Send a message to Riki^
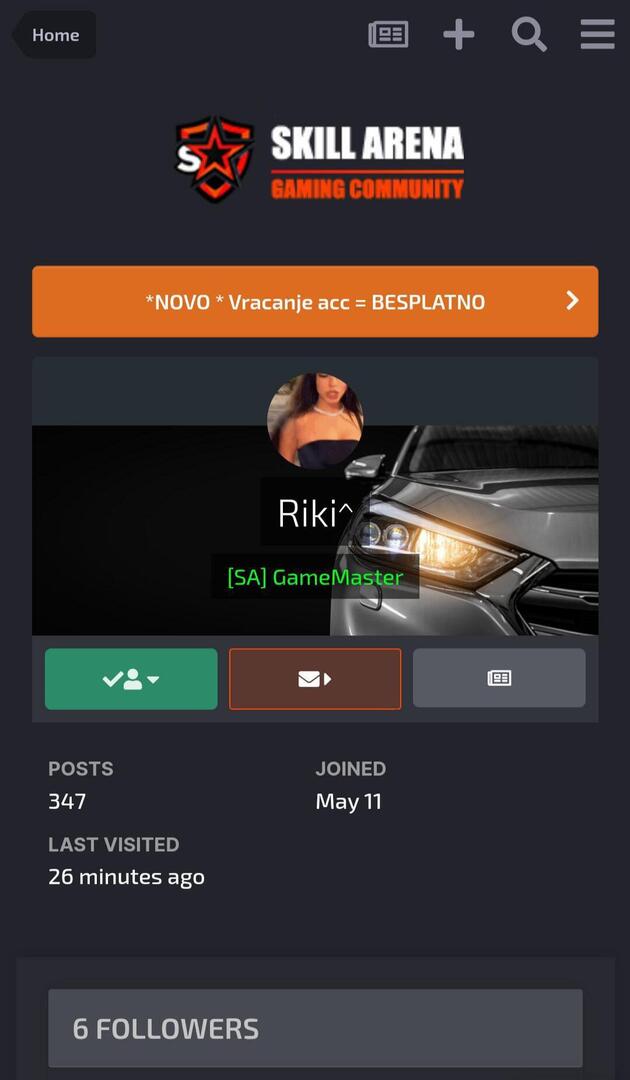This screenshot has width=630, height=1080. 315,679
